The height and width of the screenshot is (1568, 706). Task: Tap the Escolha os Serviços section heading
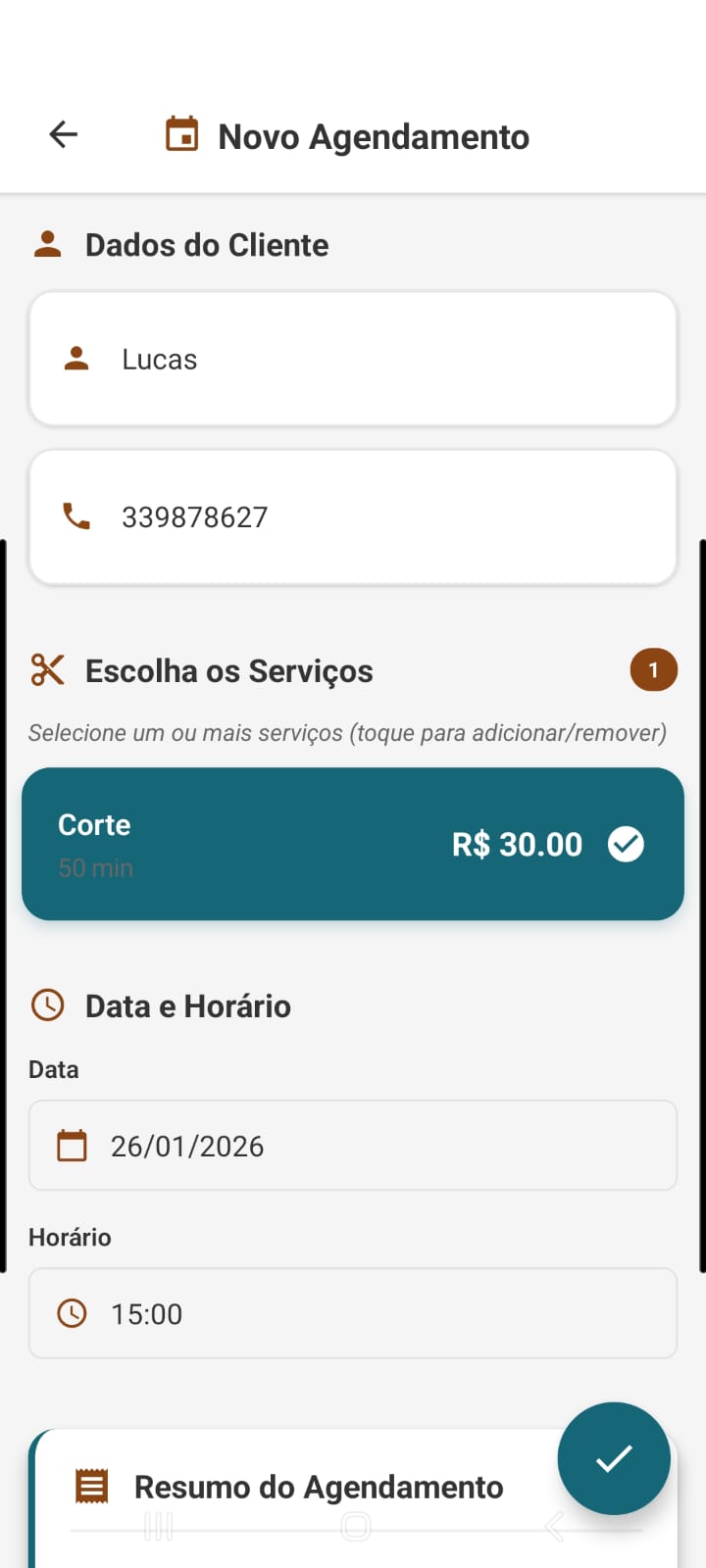[230, 670]
